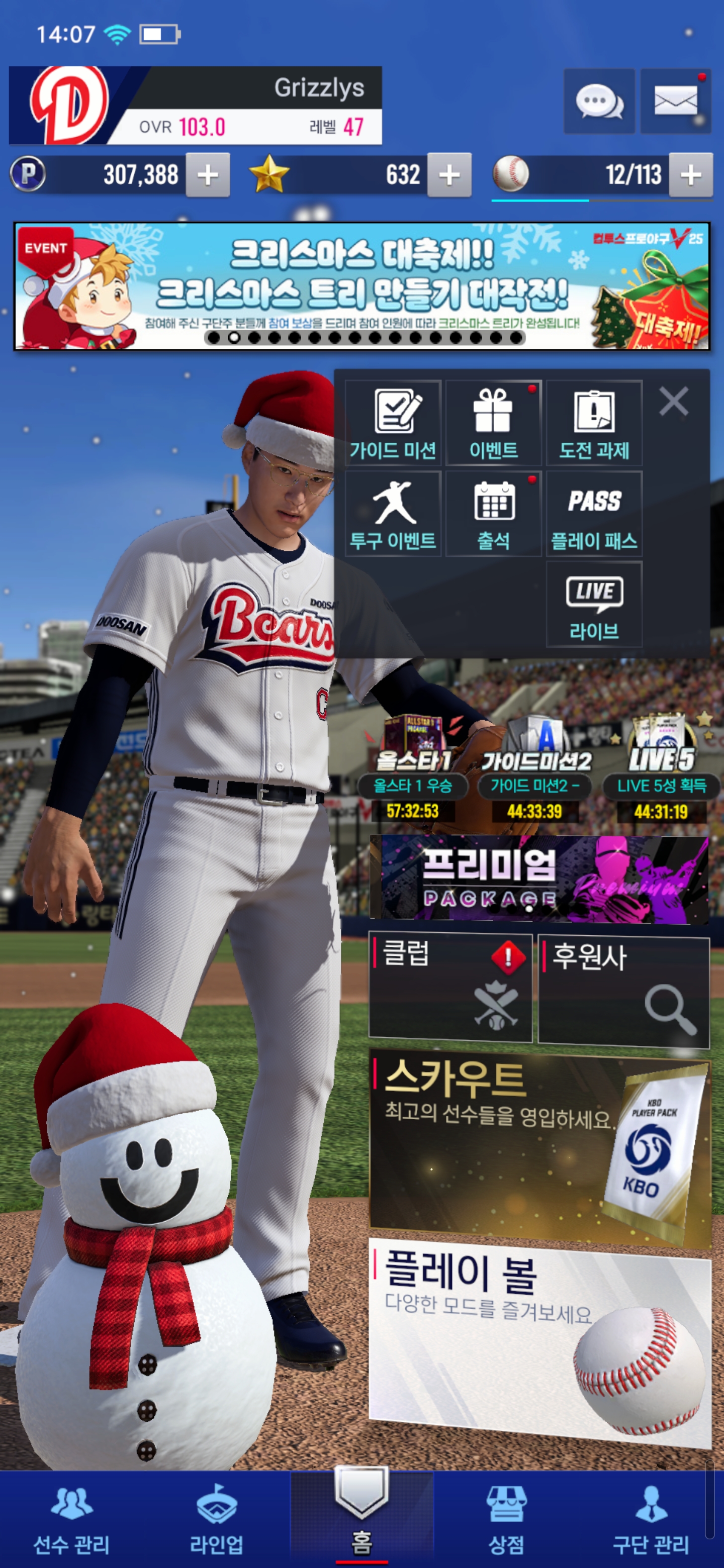Viewport: 724px width, 1568px height.
Task: Open the chat bubble icon
Action: click(x=599, y=101)
